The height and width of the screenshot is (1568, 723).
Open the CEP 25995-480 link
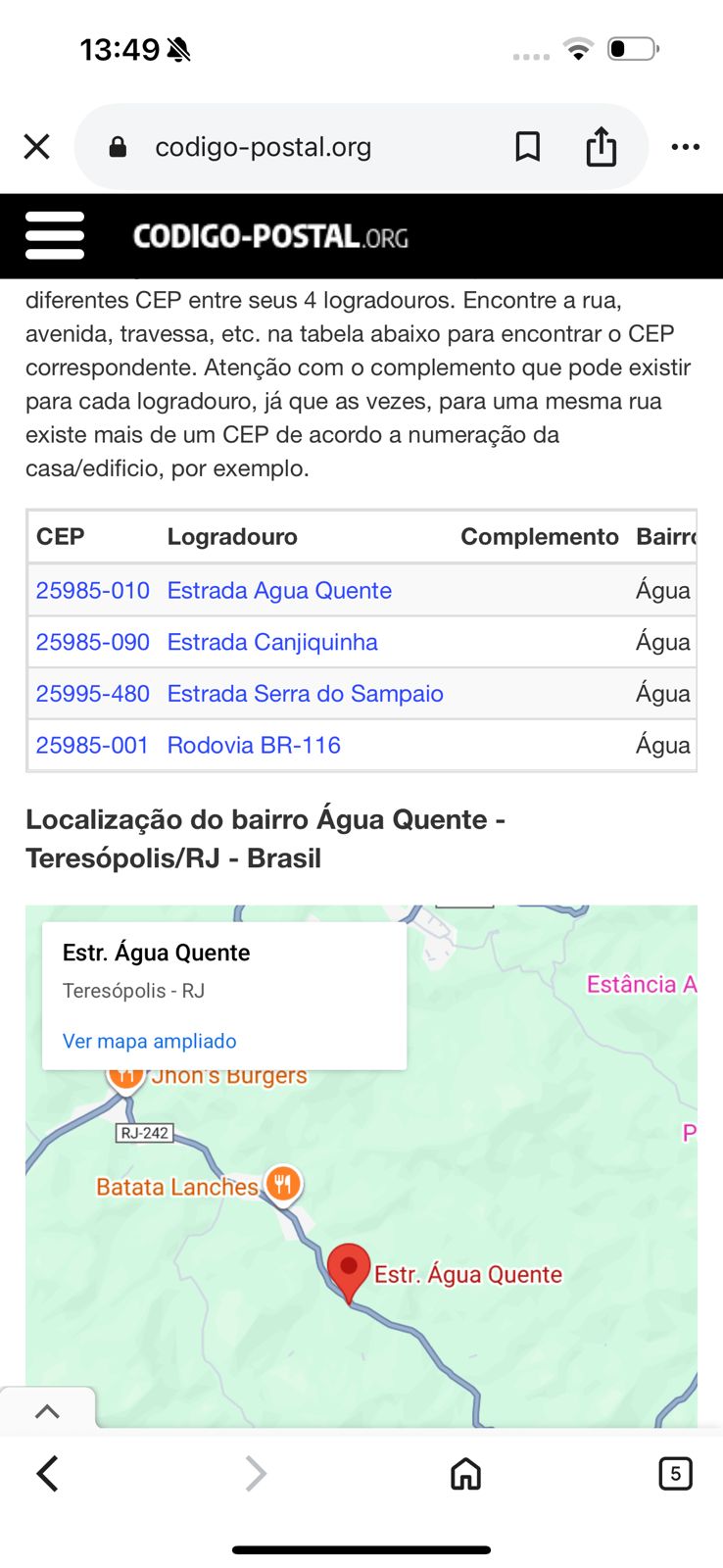(x=92, y=694)
